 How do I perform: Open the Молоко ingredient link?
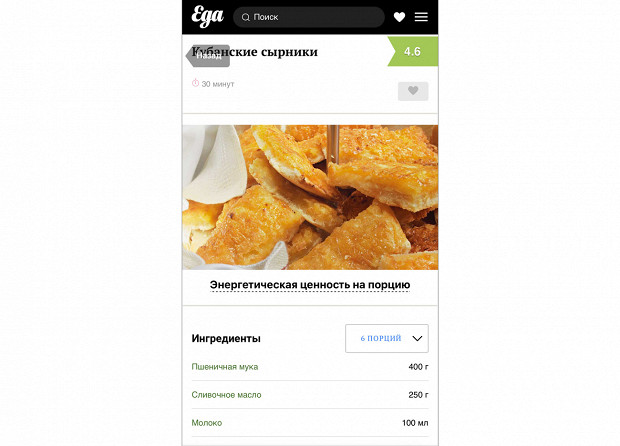click(207, 423)
